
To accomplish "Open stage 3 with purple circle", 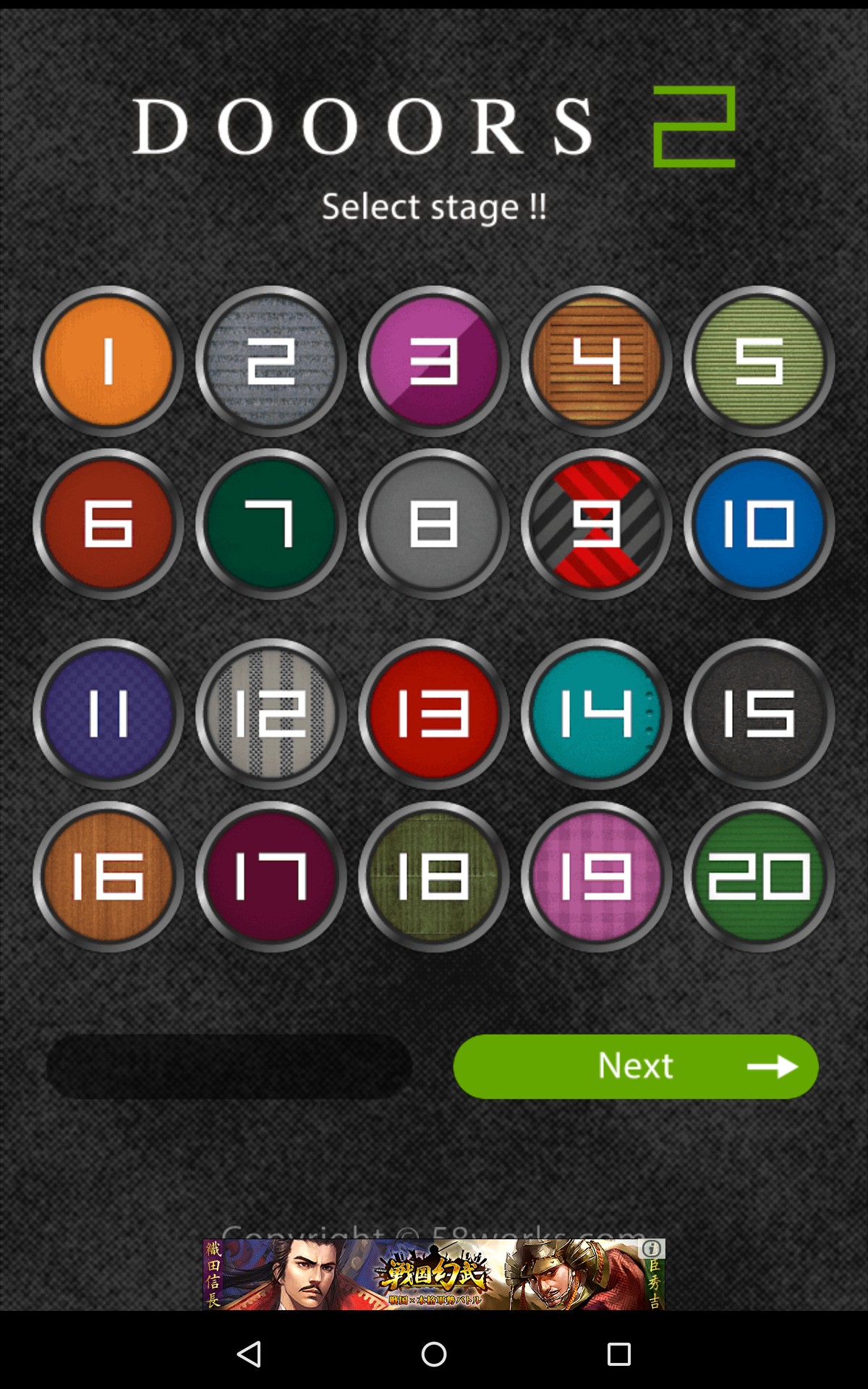I will tap(434, 361).
